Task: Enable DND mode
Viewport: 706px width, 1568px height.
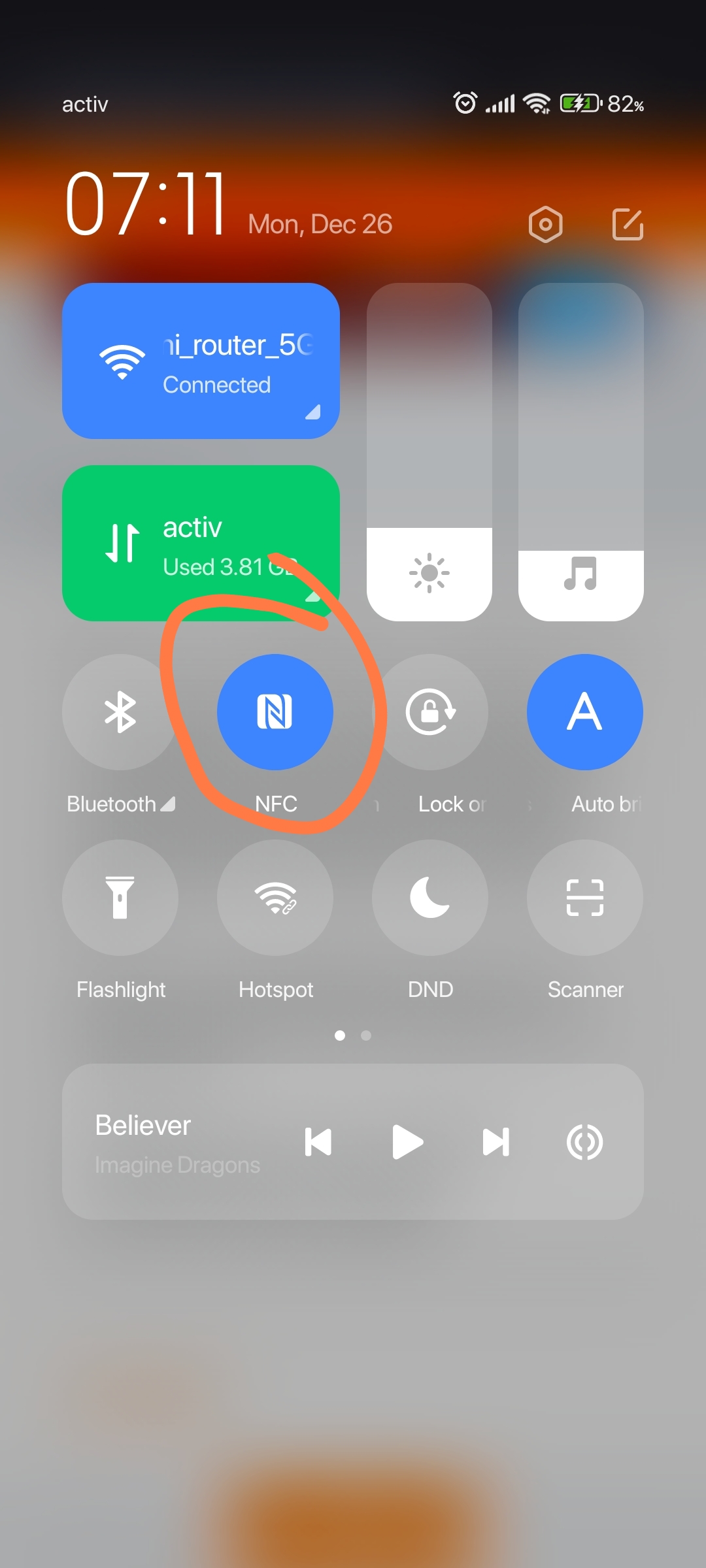Action: [x=430, y=898]
